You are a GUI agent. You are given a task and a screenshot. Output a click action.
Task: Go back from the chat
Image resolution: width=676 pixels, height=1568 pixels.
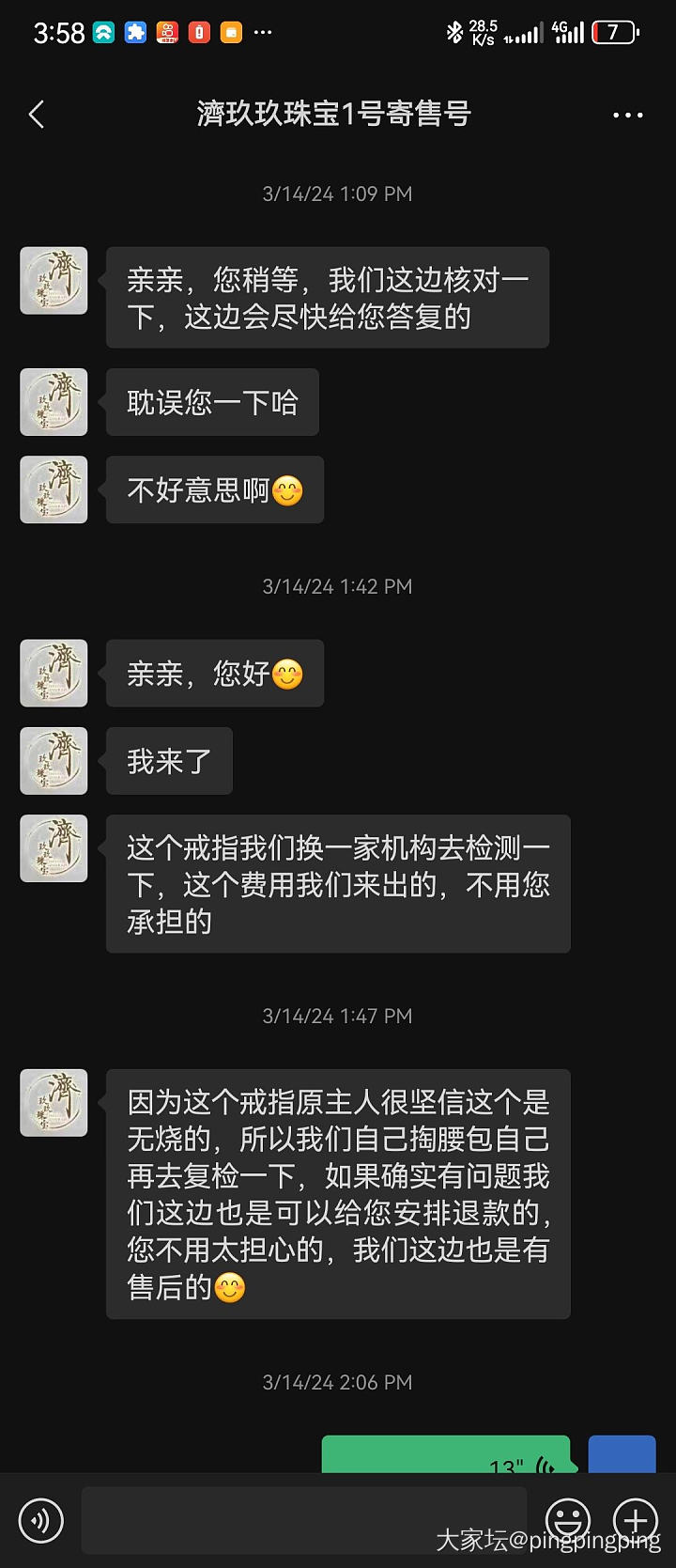[38, 115]
